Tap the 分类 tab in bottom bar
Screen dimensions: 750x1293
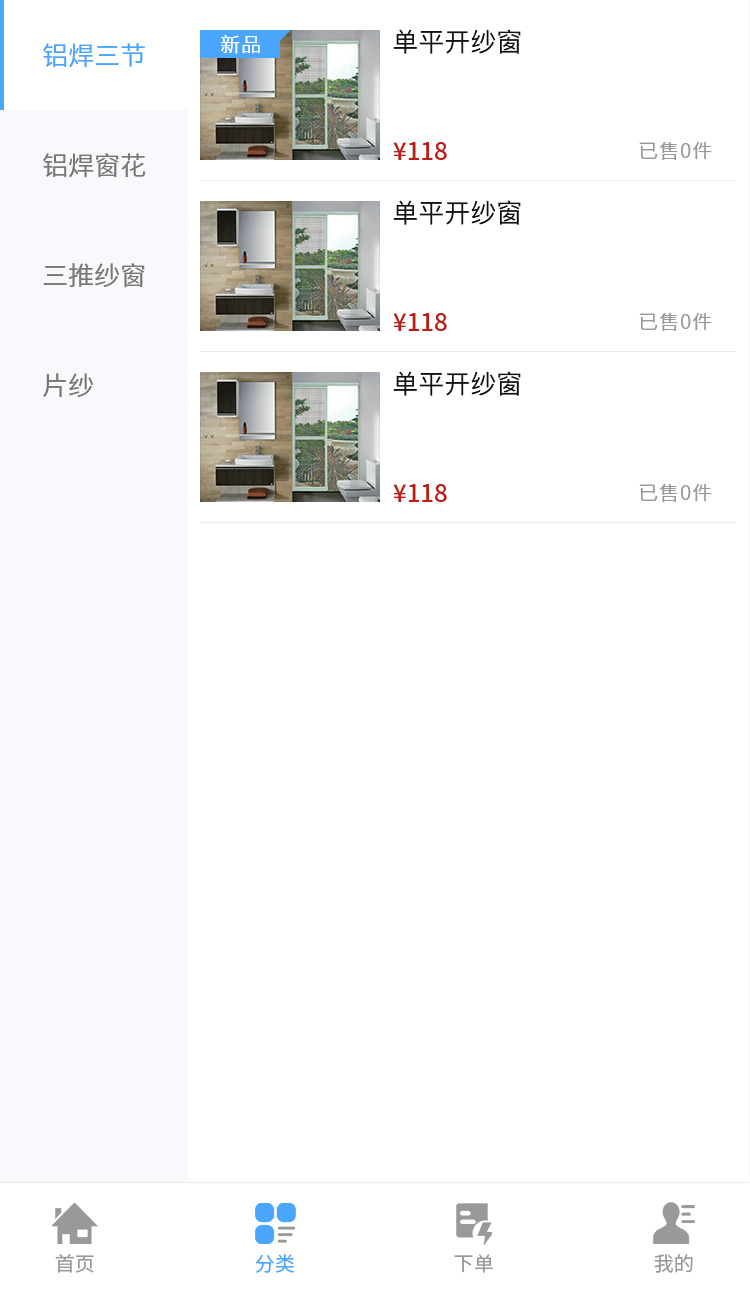[x=275, y=1238]
